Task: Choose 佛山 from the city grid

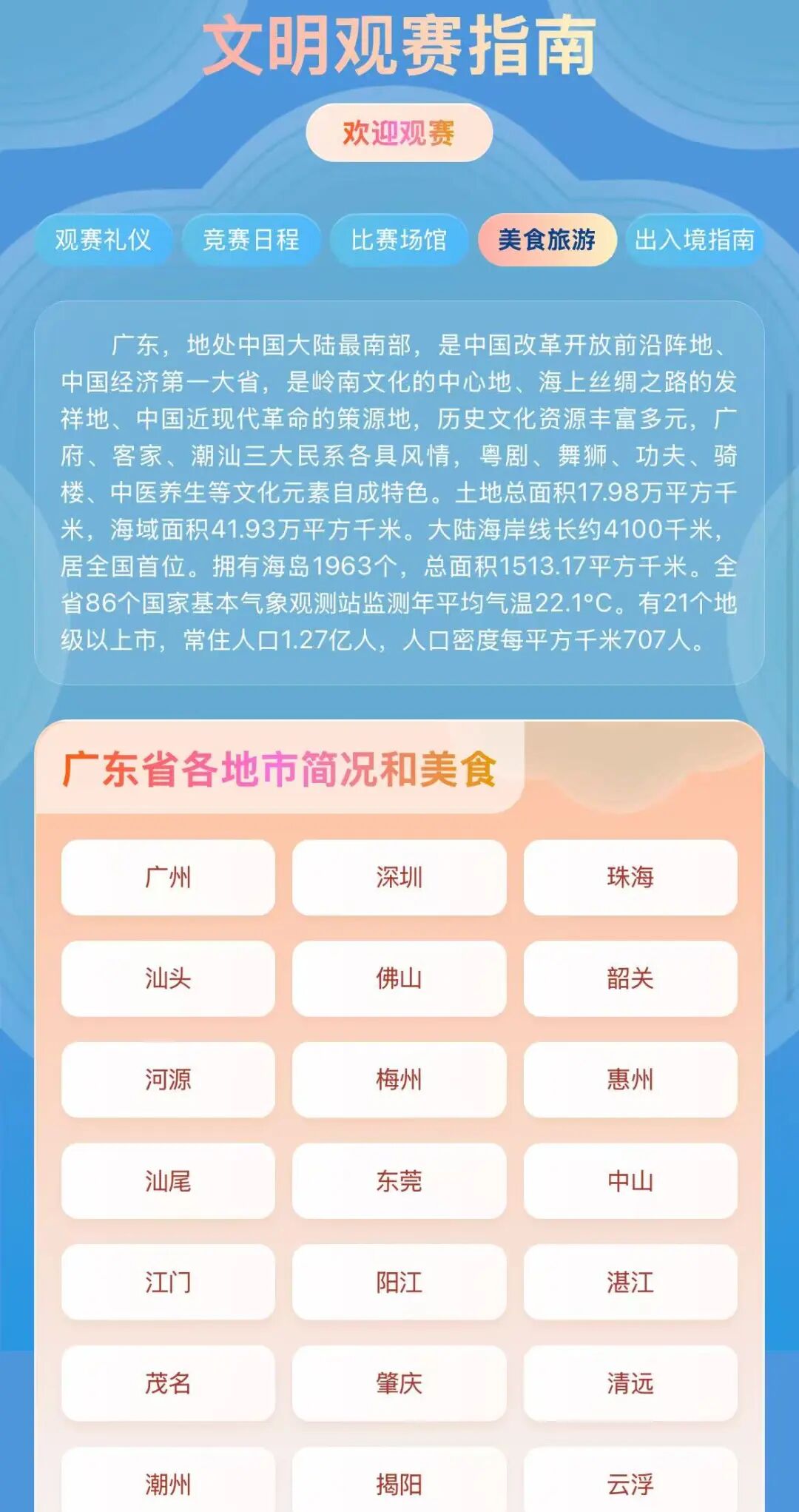Action: point(399,978)
